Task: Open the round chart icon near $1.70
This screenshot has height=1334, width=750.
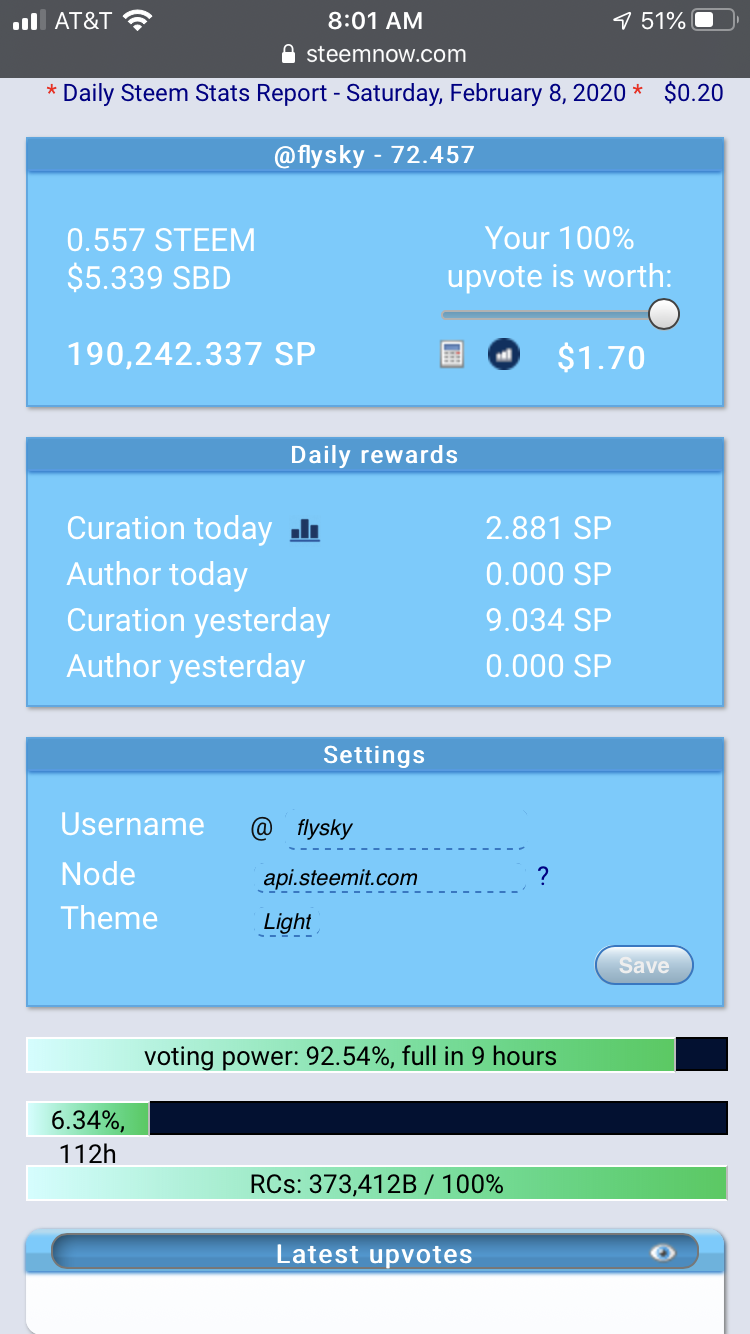Action: click(504, 355)
